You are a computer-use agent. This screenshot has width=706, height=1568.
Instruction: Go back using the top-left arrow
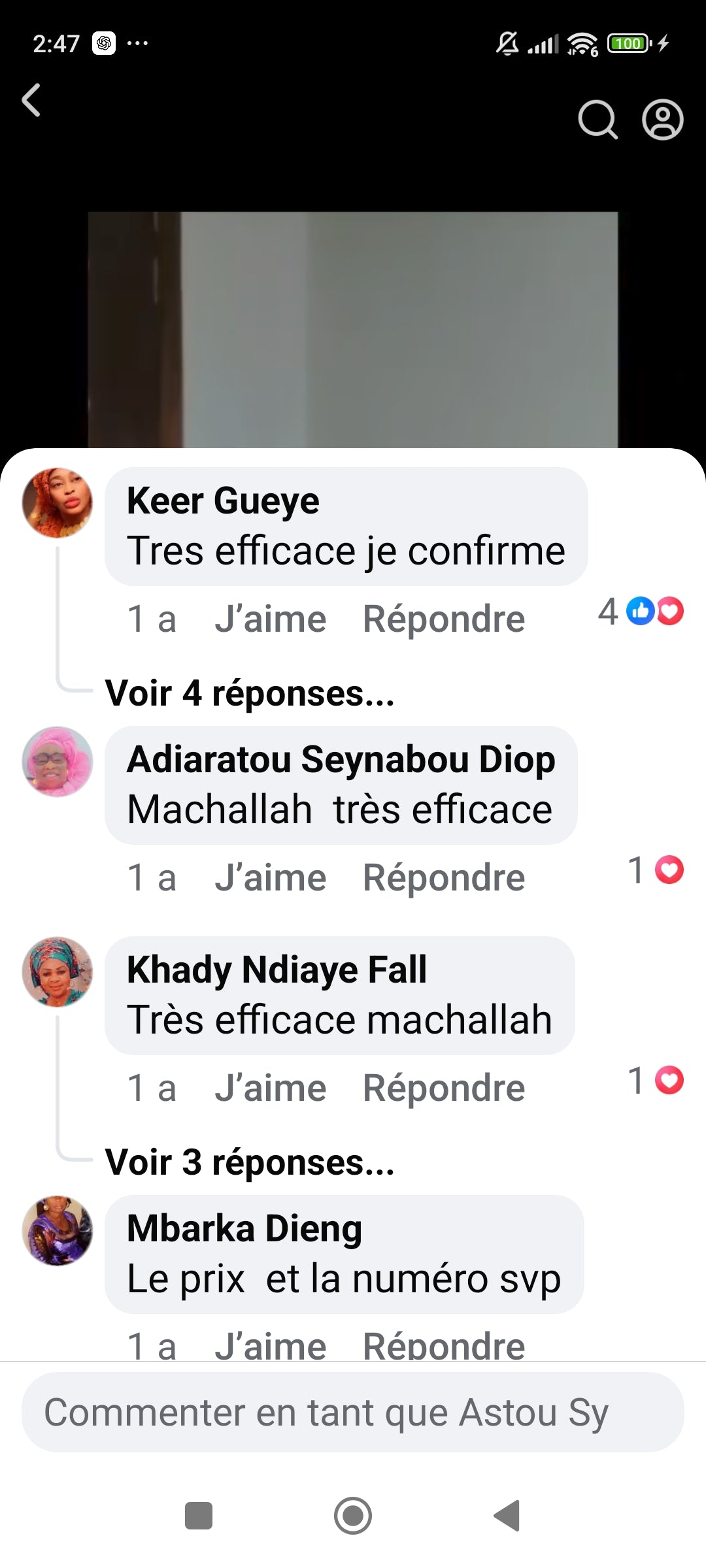31,100
